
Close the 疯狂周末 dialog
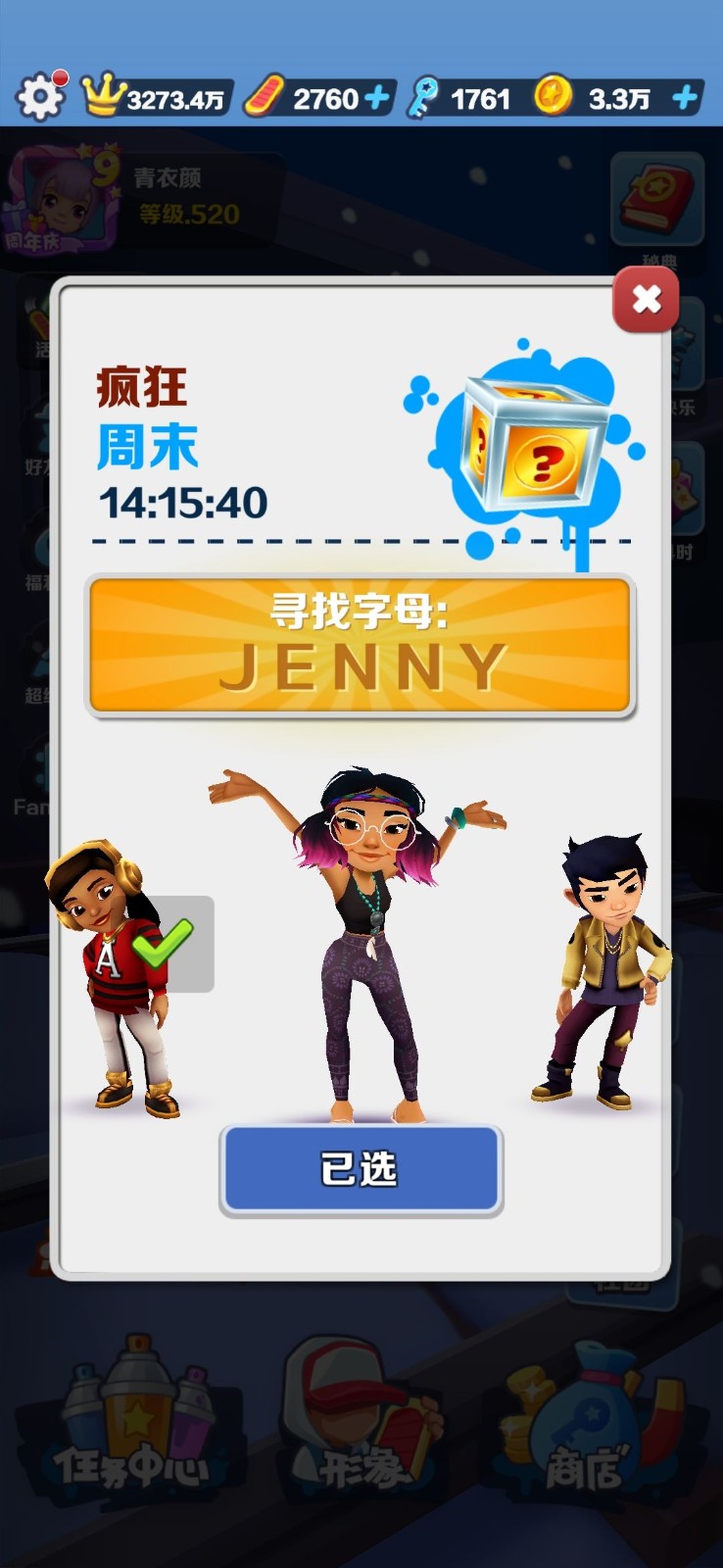pos(646,300)
